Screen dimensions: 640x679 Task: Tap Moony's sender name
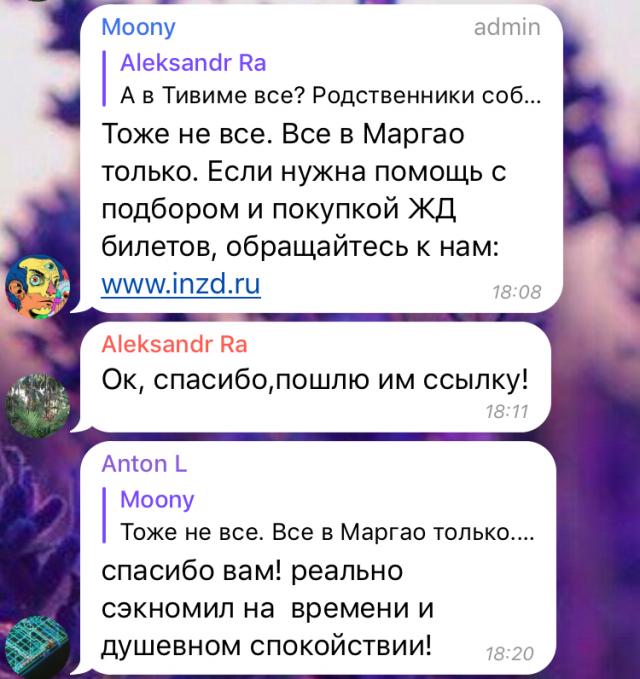coord(137,27)
